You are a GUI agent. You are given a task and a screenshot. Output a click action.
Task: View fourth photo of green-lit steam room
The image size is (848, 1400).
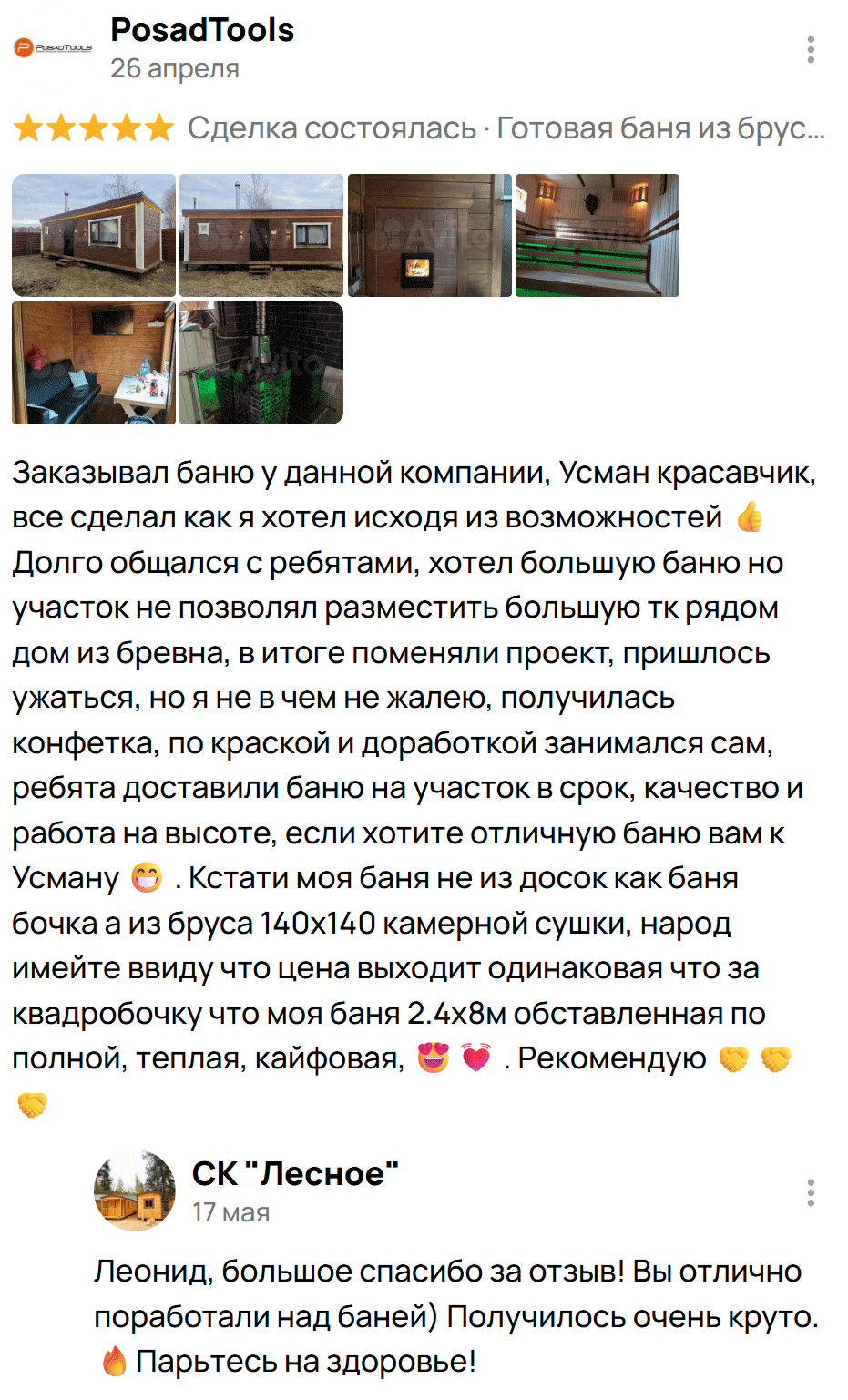[597, 235]
